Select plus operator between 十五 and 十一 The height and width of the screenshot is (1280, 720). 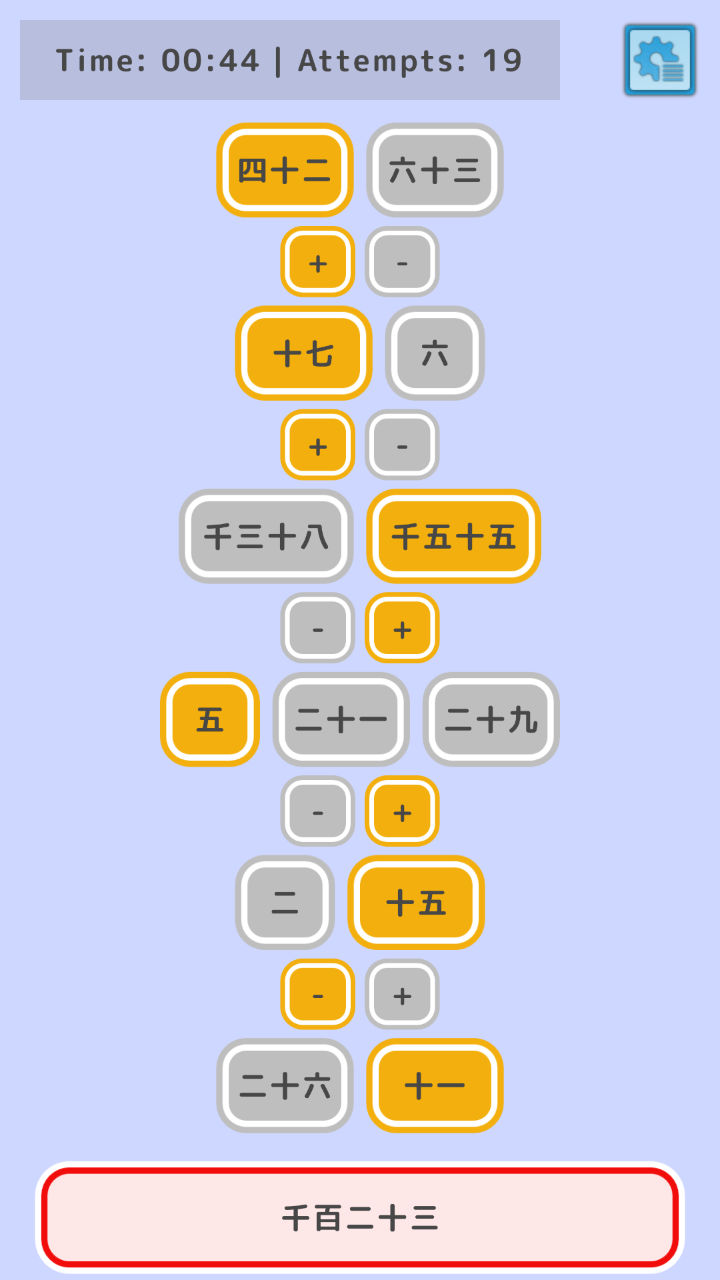pos(402,994)
